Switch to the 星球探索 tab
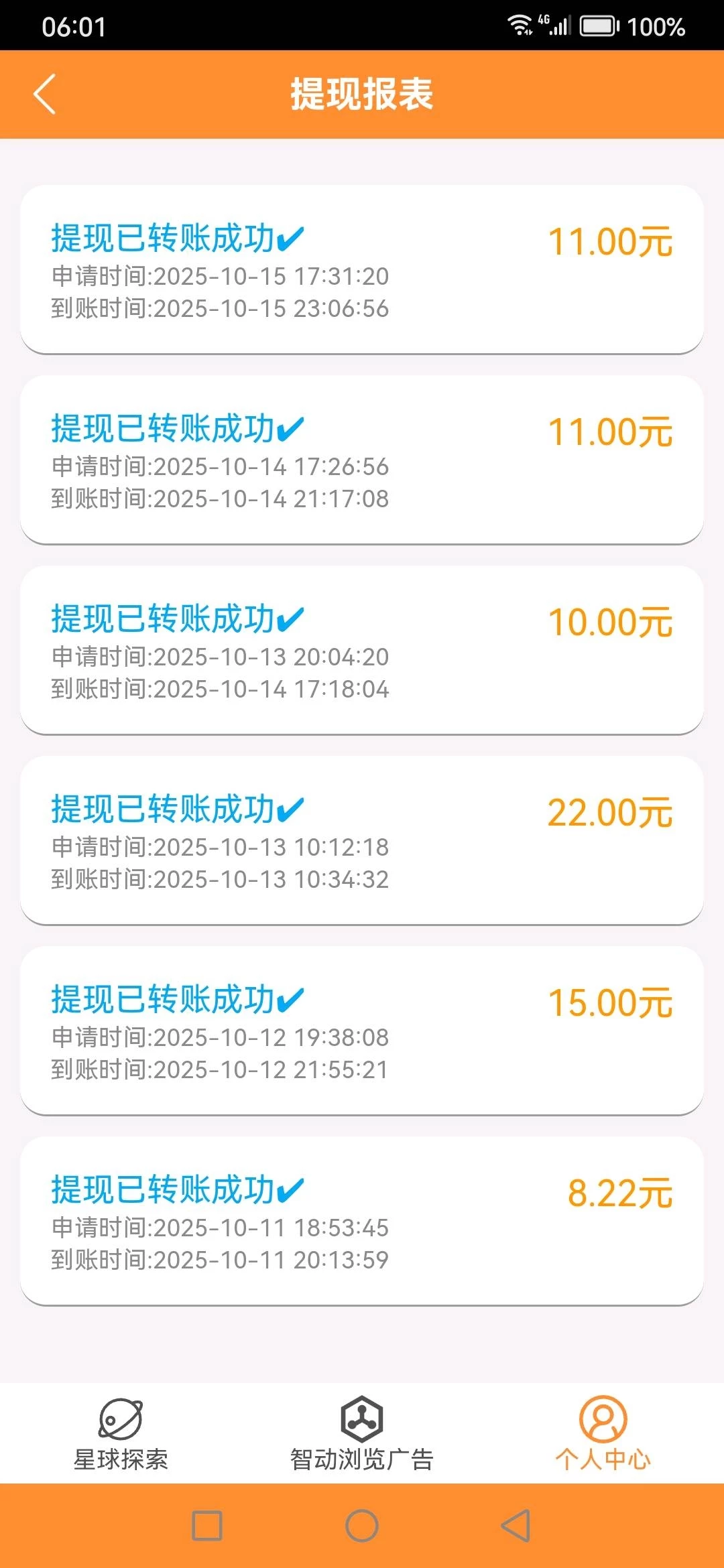The width and height of the screenshot is (724, 1568). tap(121, 1433)
